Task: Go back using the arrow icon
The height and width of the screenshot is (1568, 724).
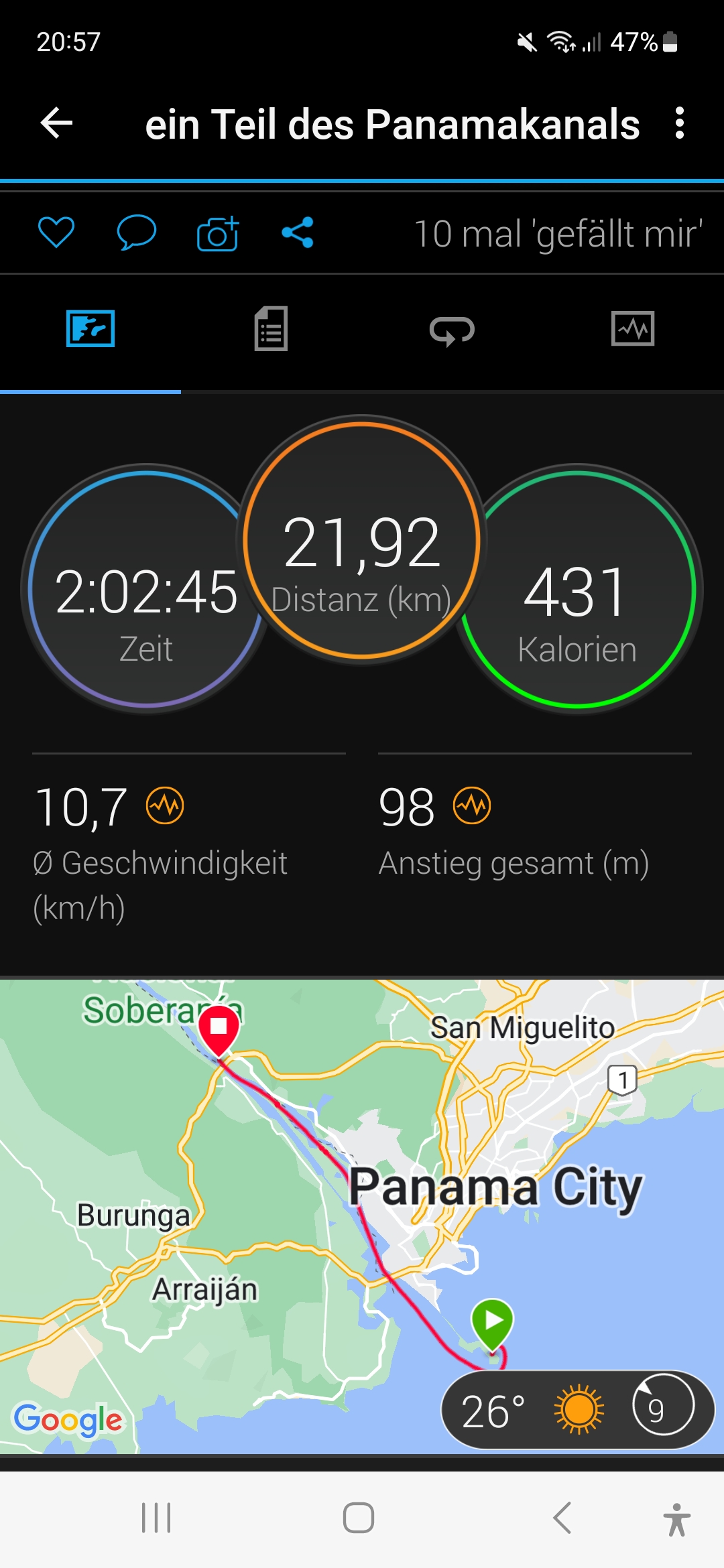Action: pyautogui.click(x=57, y=123)
